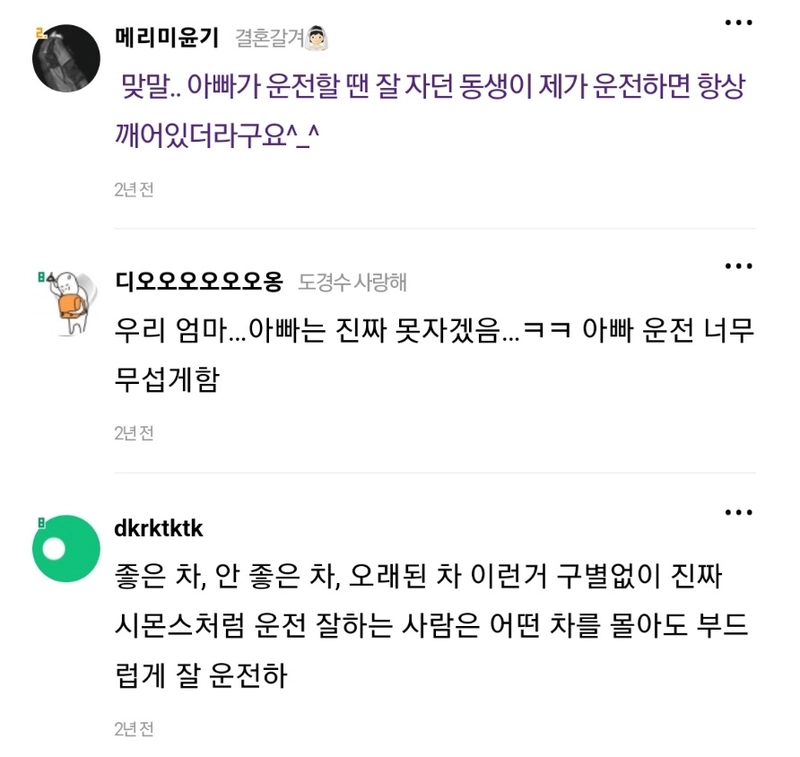View 디오오오오오오옹's profile avatar
This screenshot has width=800, height=757.
(66, 301)
